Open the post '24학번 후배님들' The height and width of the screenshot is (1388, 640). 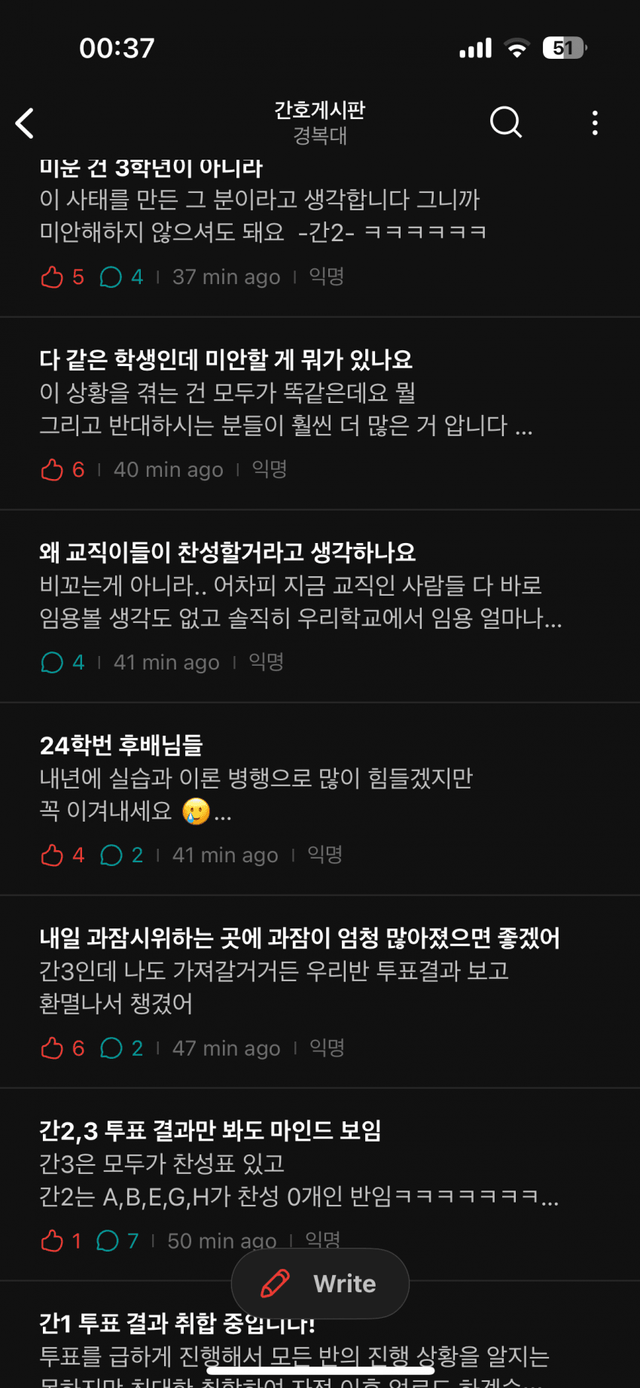coord(320,800)
